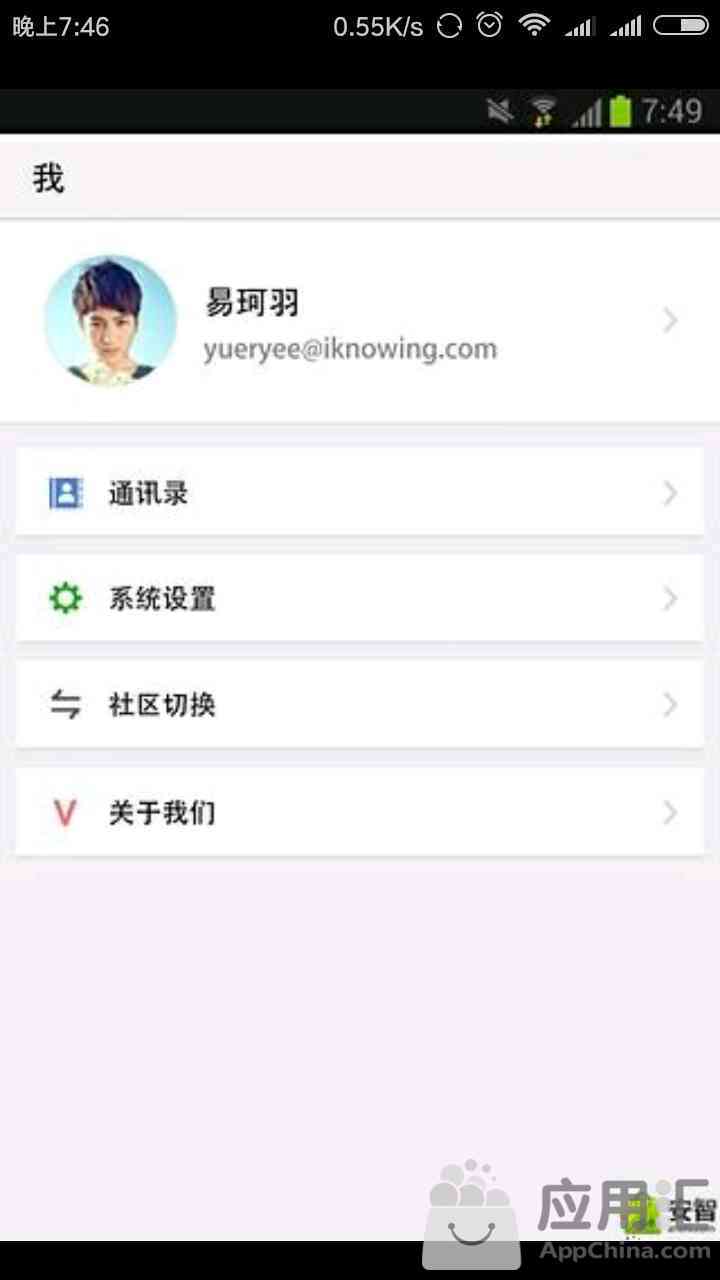Open the 通讯录 contacts row
The image size is (720, 1280).
pyautogui.click(x=360, y=492)
